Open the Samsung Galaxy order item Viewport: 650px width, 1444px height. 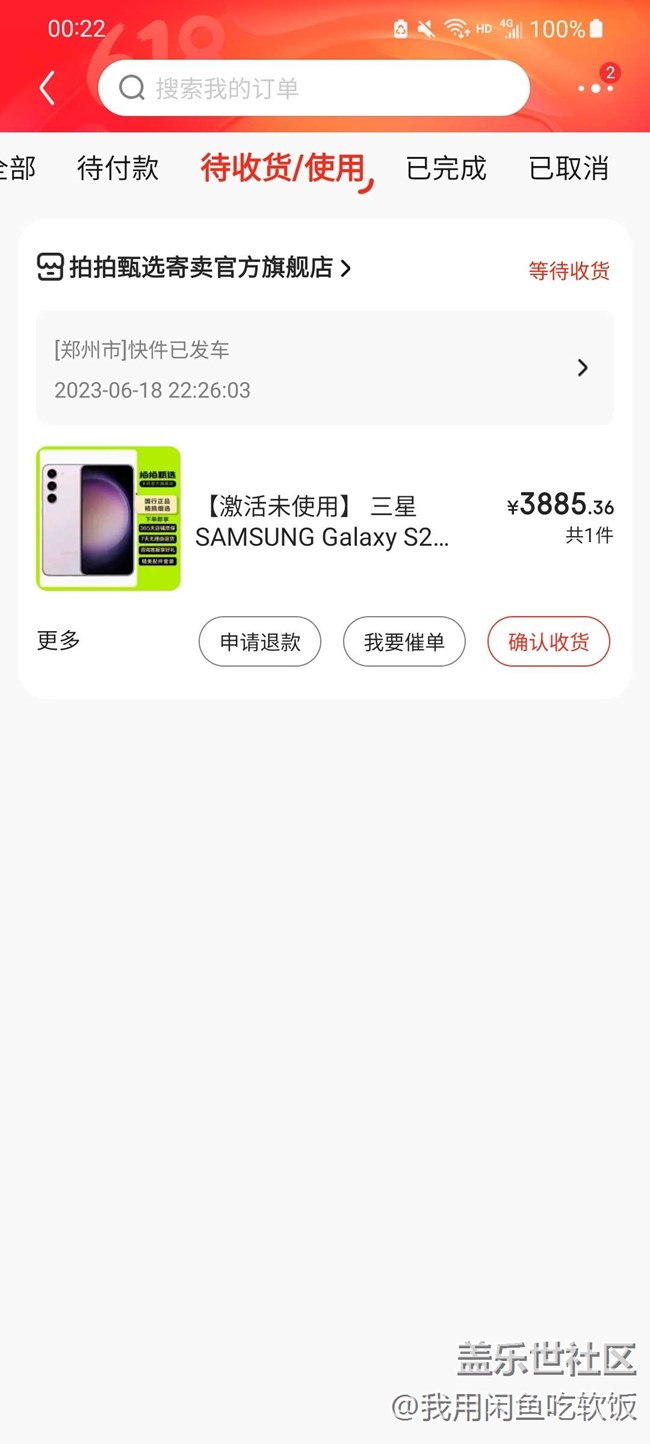(322, 520)
